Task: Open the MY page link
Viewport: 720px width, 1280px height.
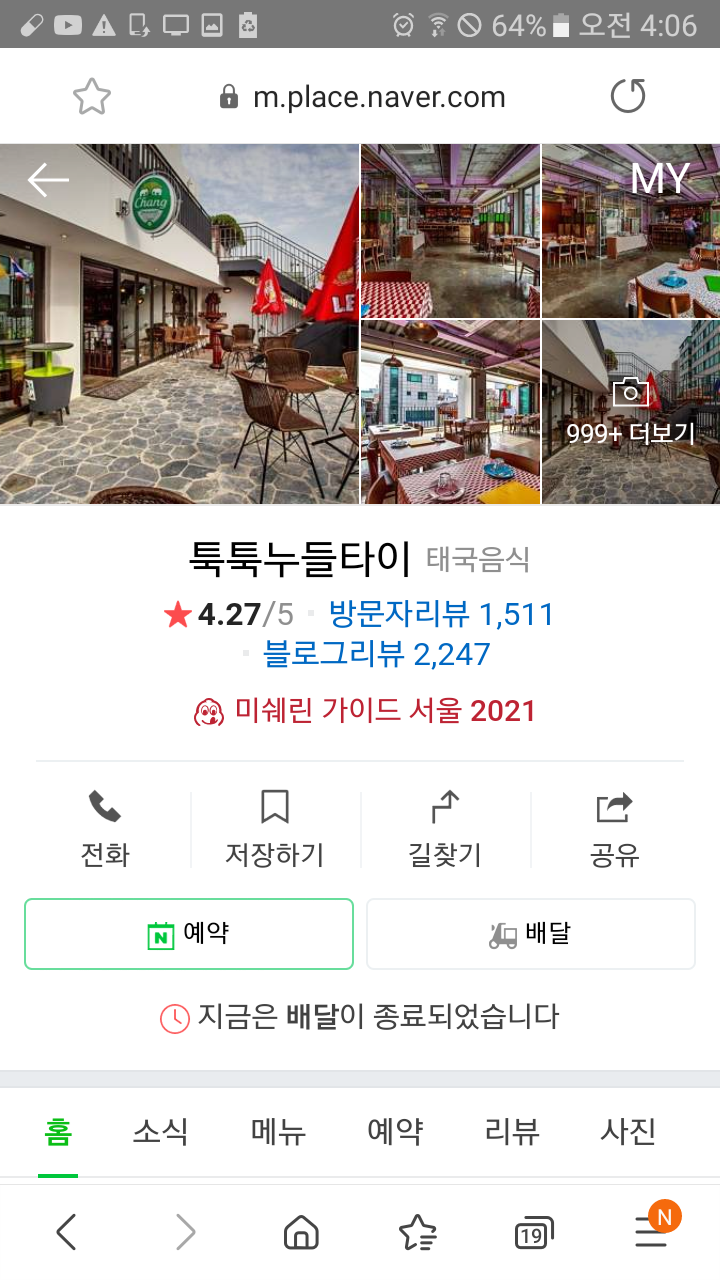Action: [660, 179]
